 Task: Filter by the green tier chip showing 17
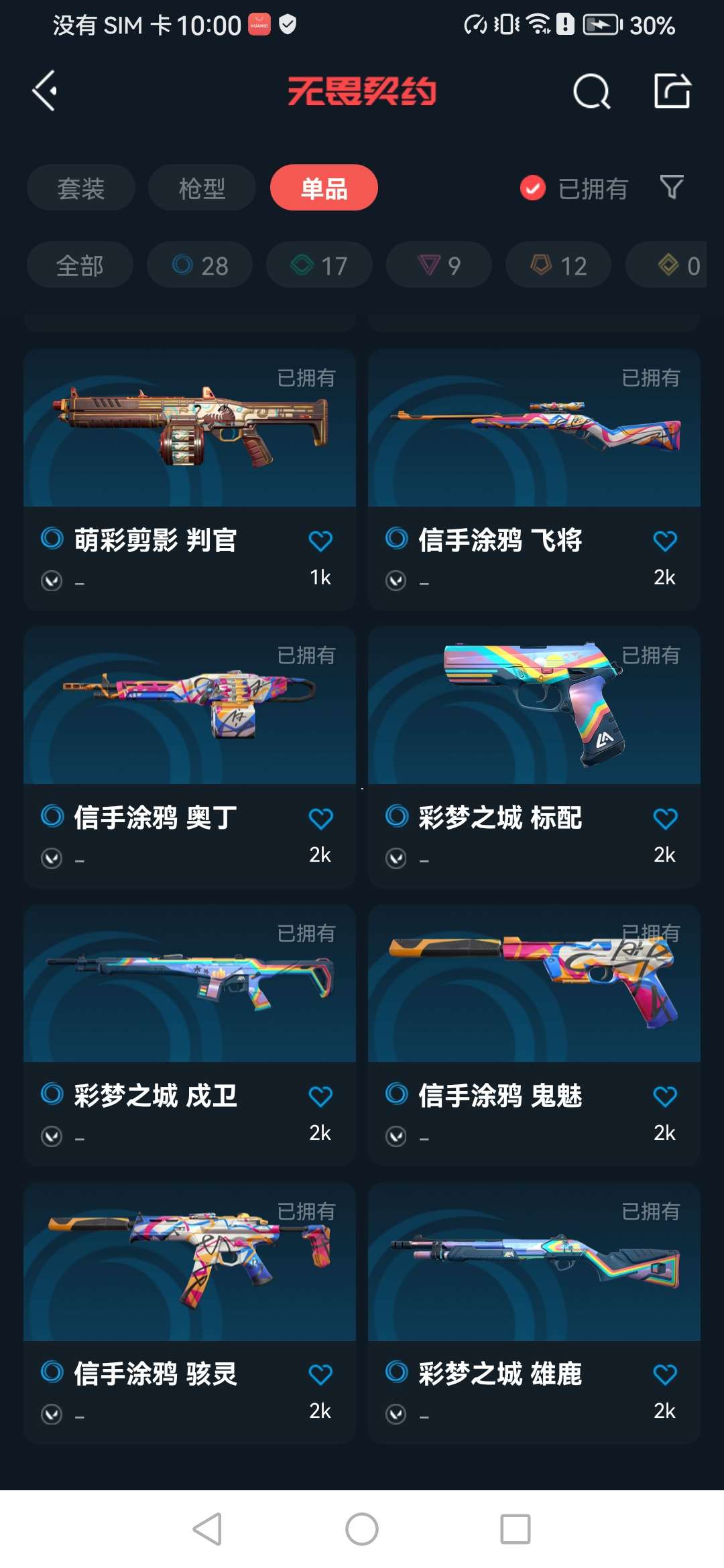point(319,265)
